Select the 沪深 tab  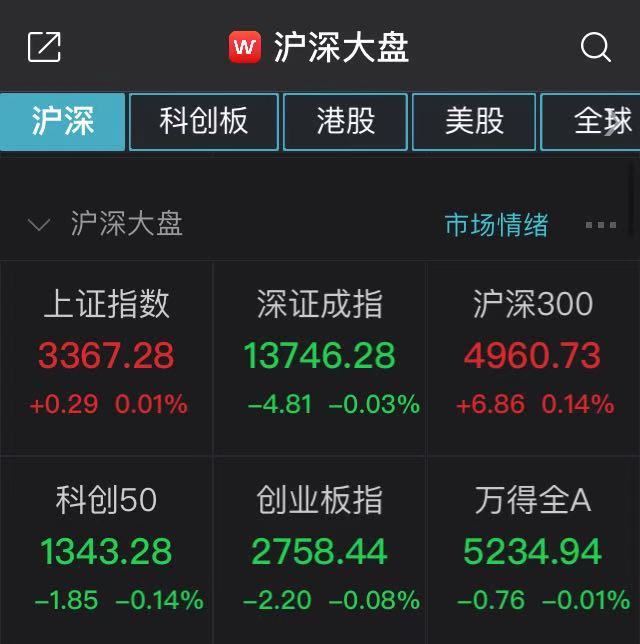pos(63,122)
